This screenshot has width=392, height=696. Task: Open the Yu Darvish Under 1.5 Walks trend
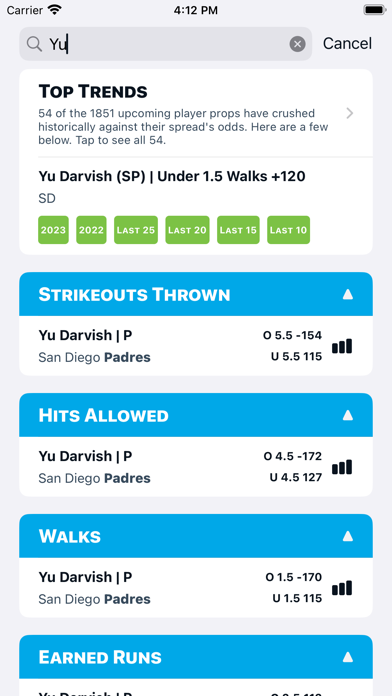[x=196, y=206]
